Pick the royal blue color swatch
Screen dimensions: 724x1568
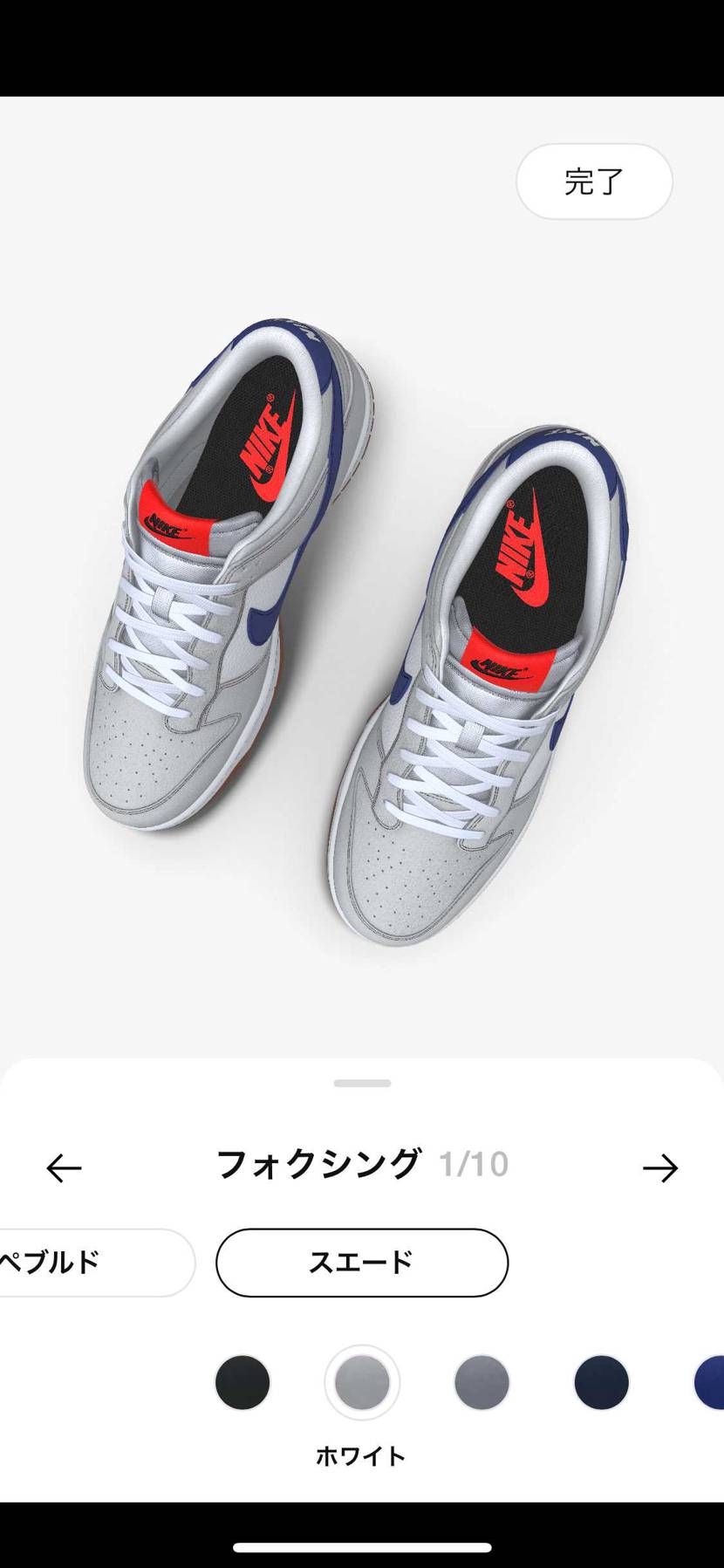711,1382
